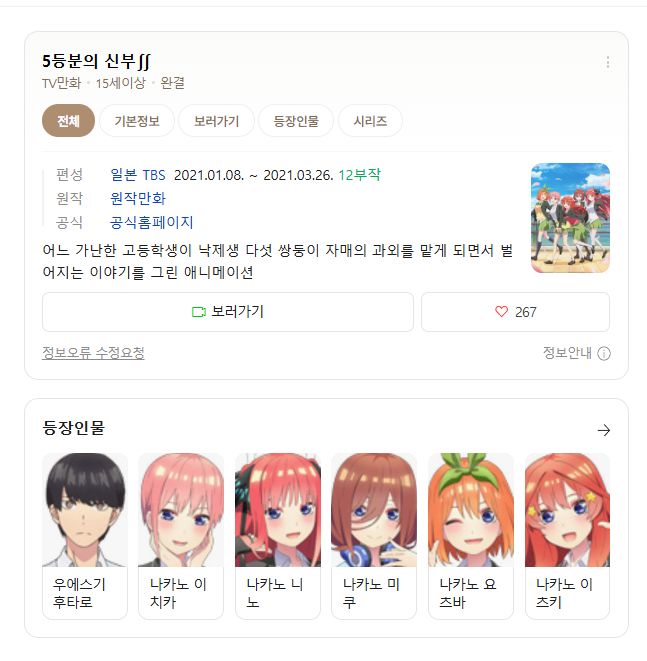The width and height of the screenshot is (647, 661).
Task: Visit the 공식홈페이지 link
Action: 151,222
